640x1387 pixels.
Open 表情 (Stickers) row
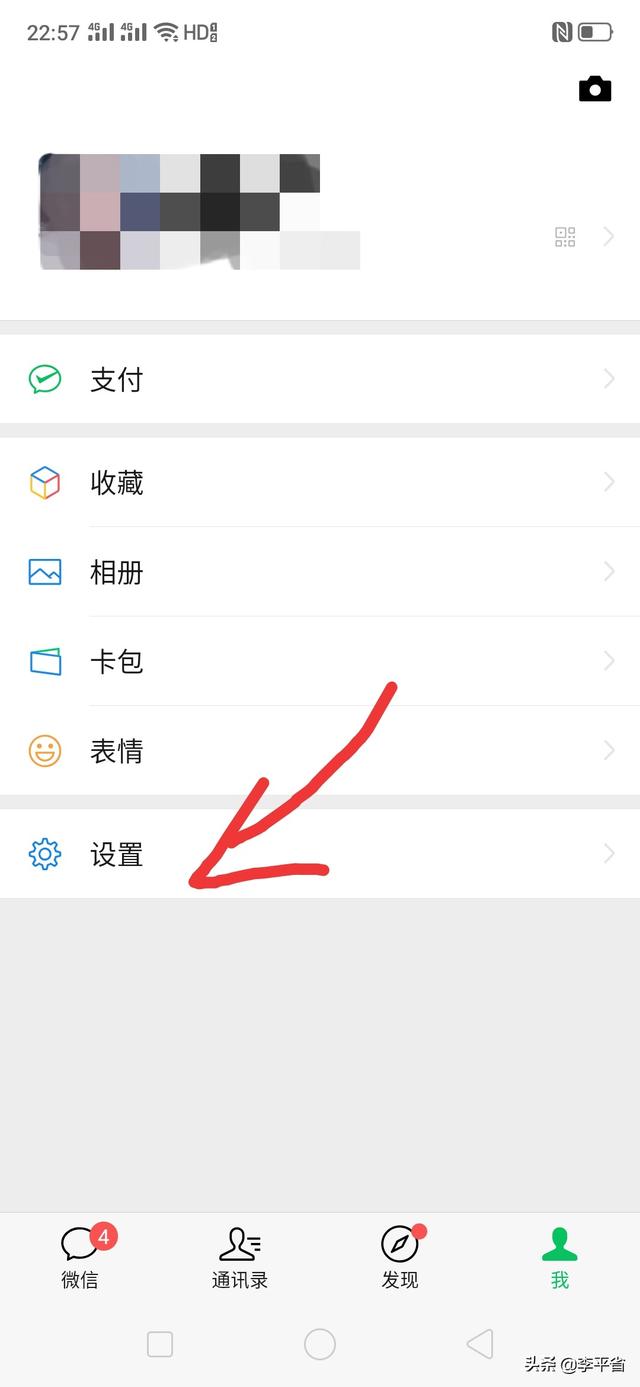[x=320, y=750]
